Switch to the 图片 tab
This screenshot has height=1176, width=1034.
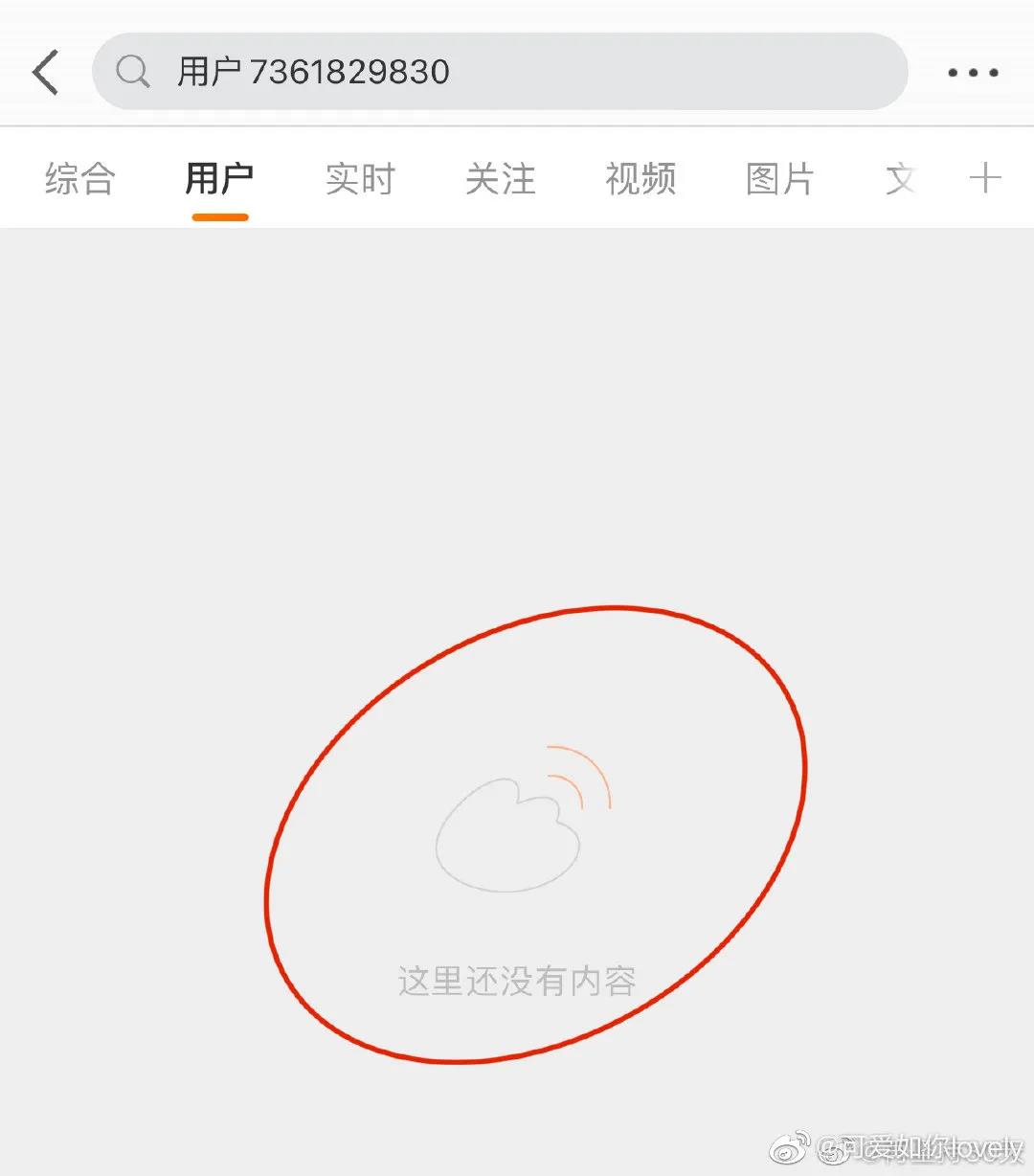pyautogui.click(x=778, y=178)
